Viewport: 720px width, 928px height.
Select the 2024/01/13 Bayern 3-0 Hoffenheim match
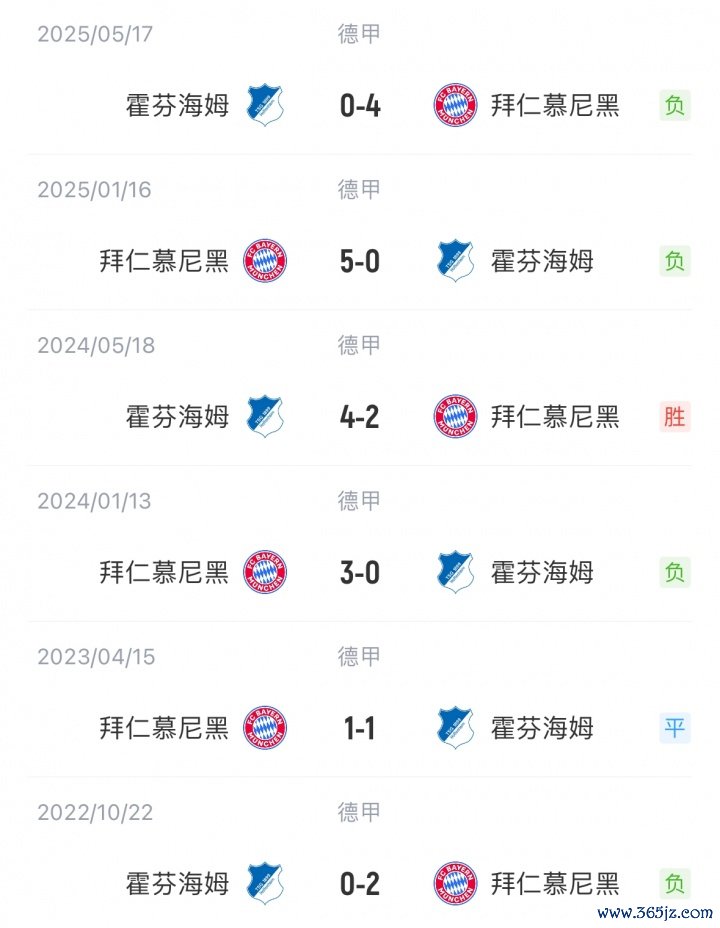(360, 572)
